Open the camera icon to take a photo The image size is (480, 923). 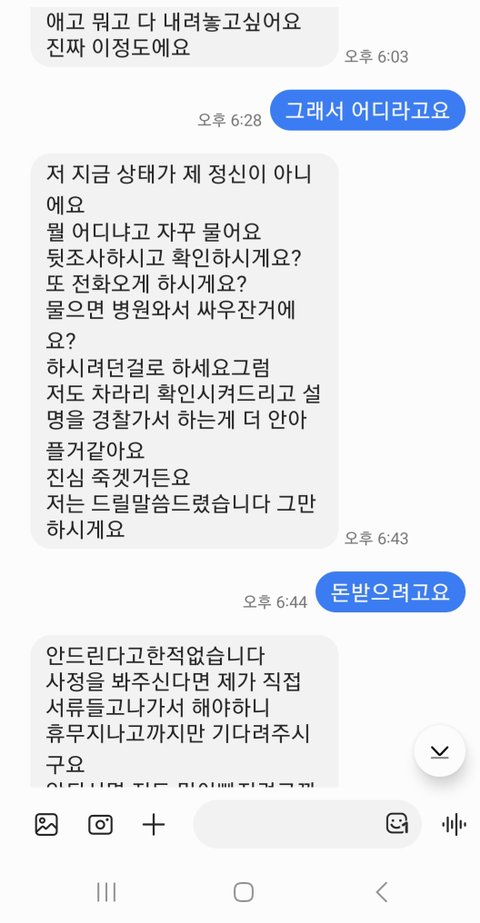point(101,824)
